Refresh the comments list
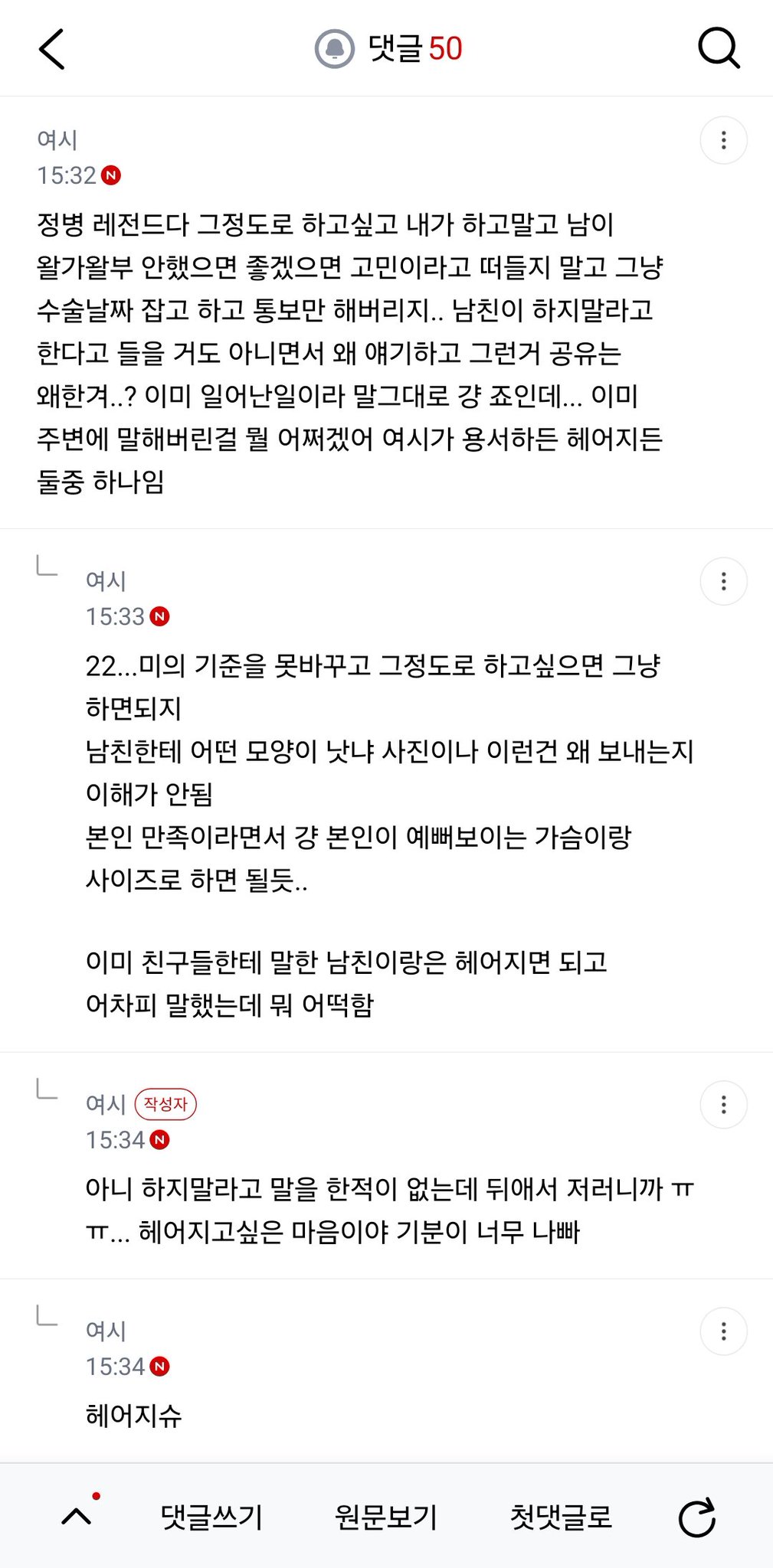 coord(697,1517)
